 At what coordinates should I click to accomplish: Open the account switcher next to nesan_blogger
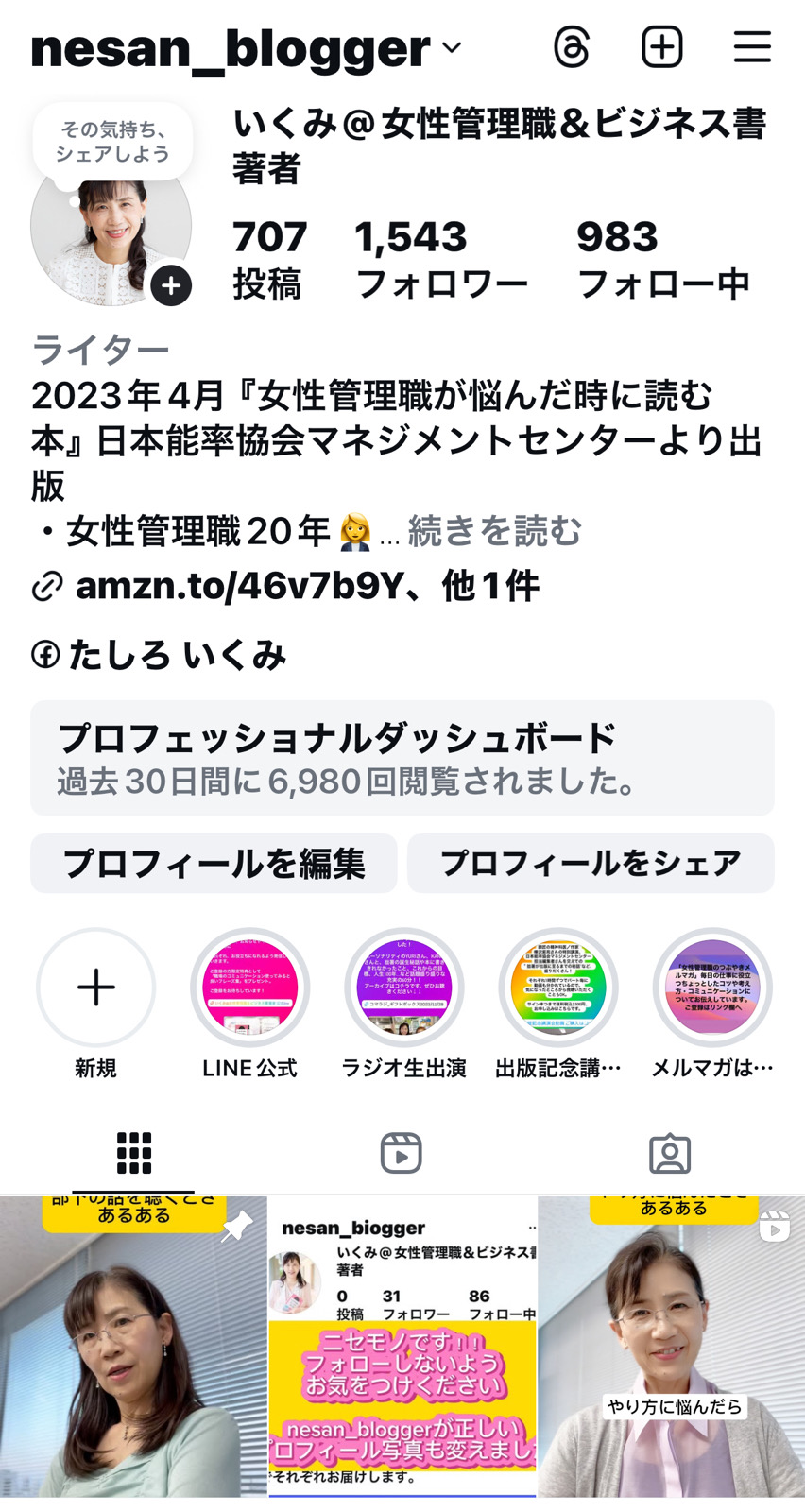(x=452, y=47)
